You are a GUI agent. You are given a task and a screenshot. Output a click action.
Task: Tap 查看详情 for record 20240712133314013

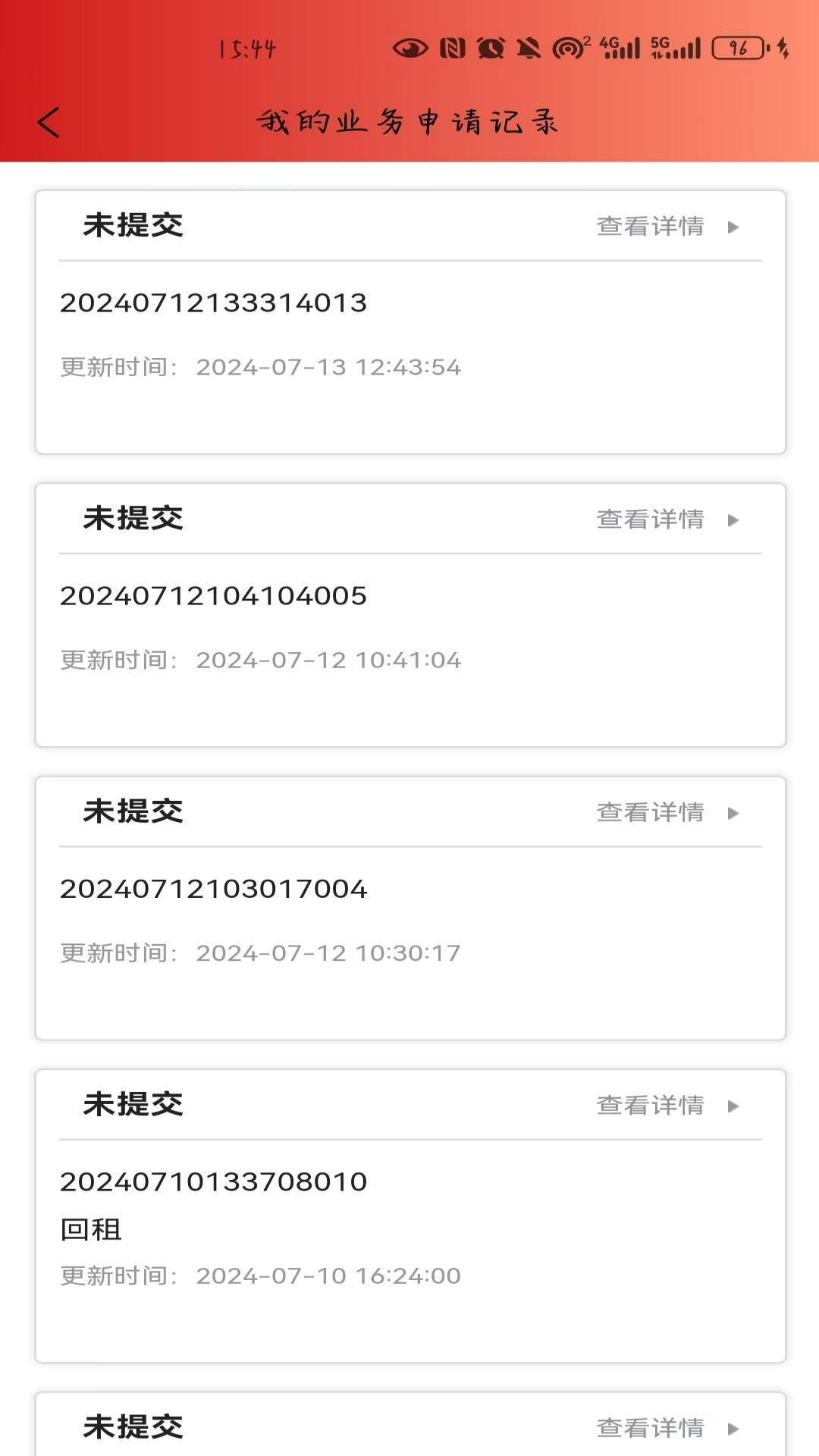[667, 227]
